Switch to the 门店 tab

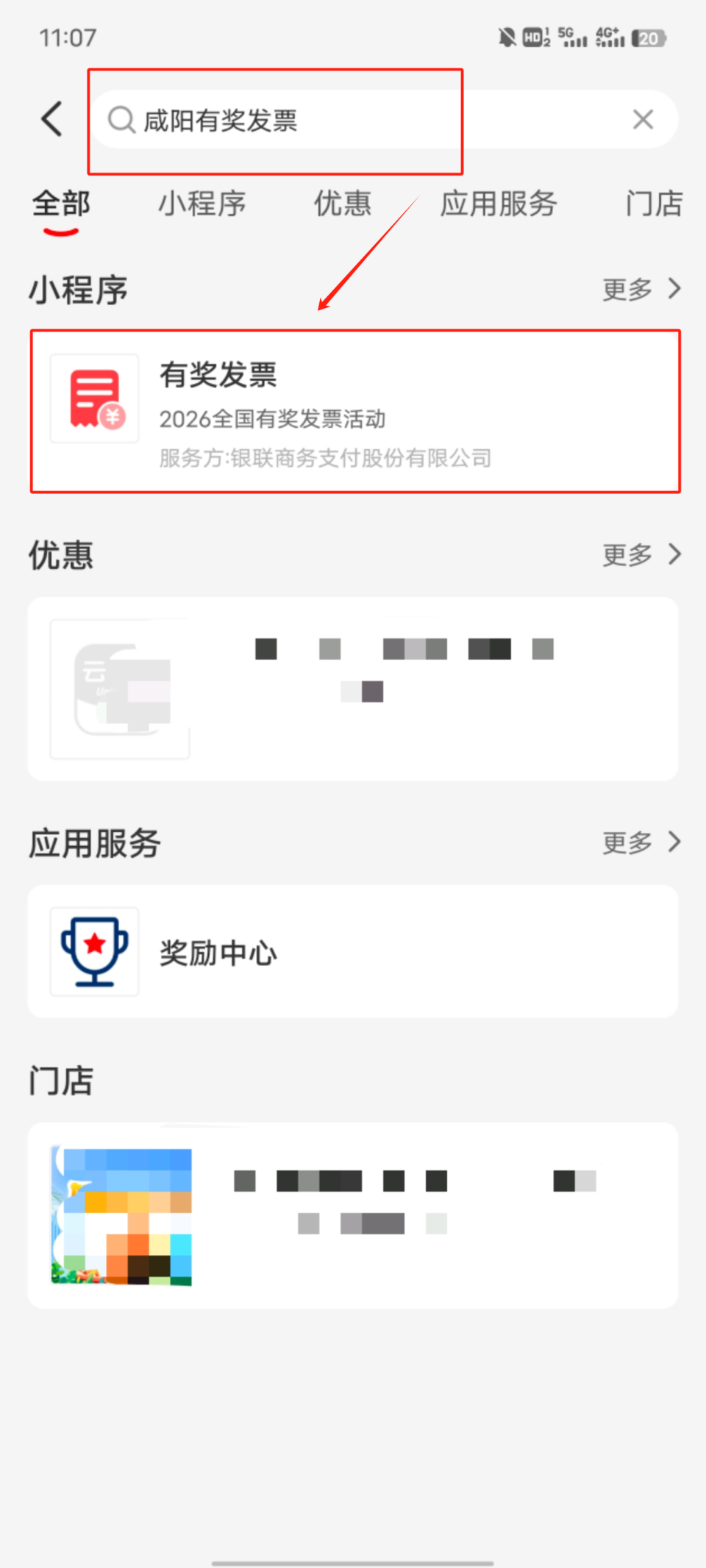tap(653, 204)
